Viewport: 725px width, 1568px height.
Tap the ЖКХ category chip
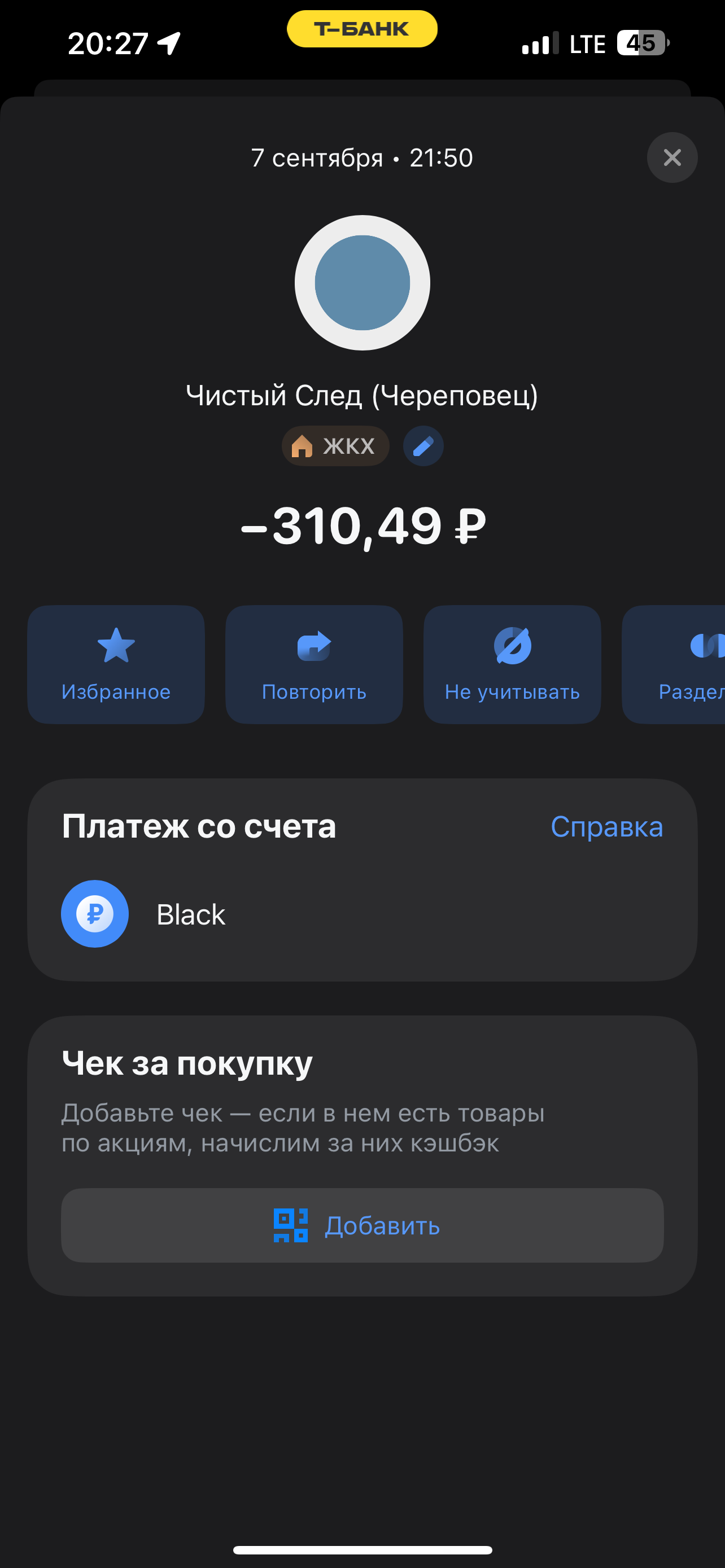(335, 446)
